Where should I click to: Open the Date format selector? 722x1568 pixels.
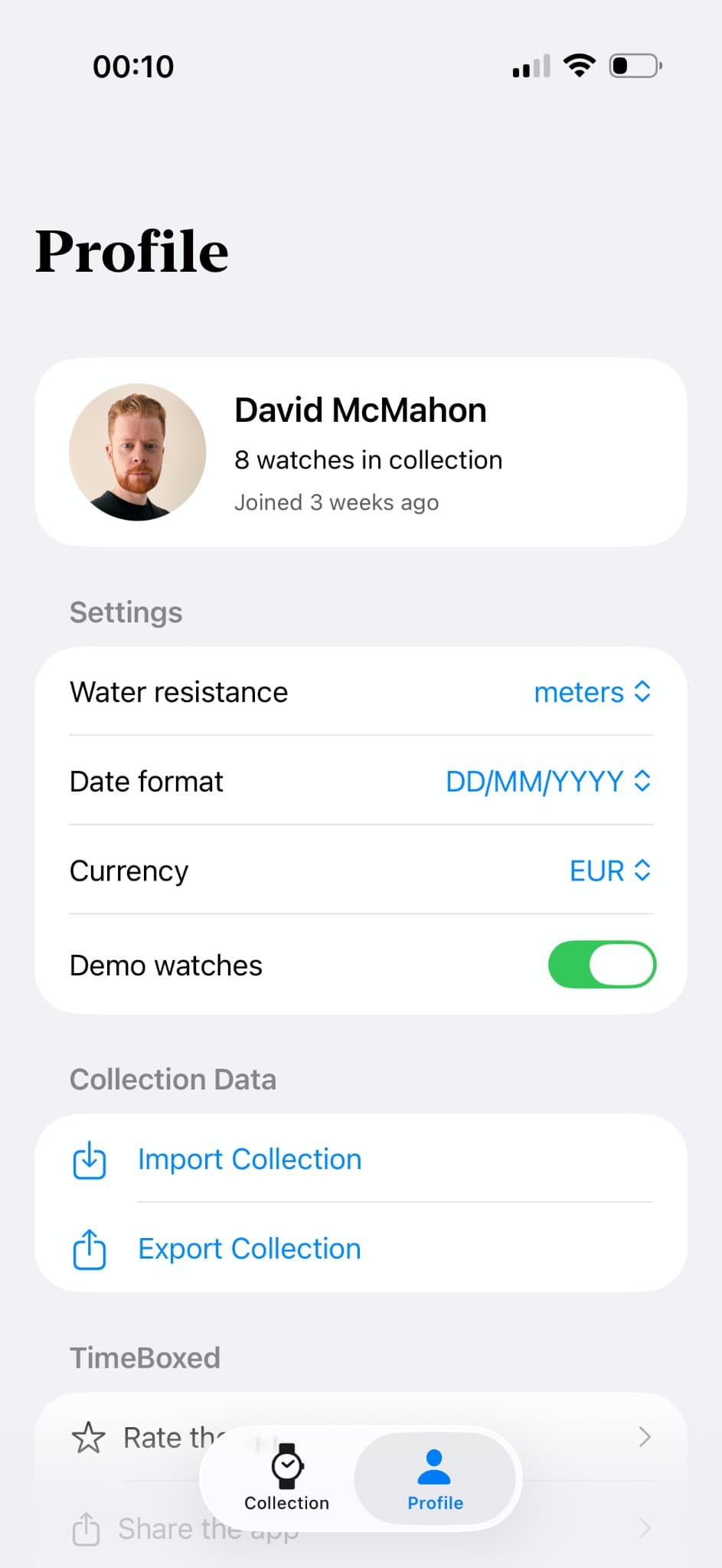click(x=547, y=781)
